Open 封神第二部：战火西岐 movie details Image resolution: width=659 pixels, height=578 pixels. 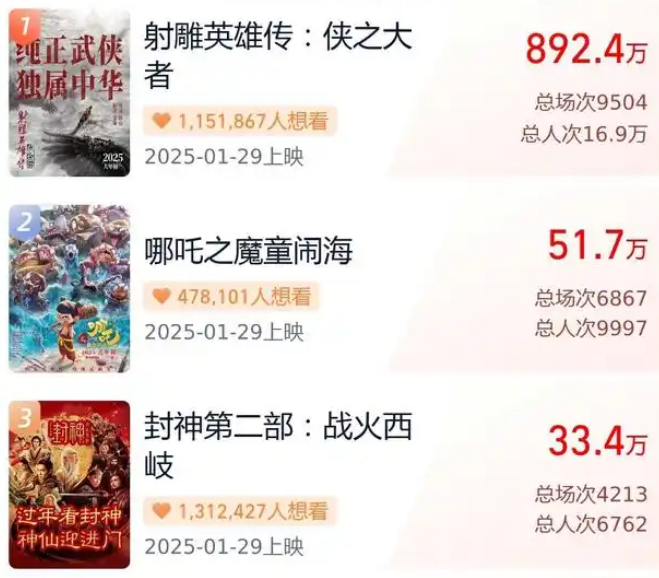point(278,446)
